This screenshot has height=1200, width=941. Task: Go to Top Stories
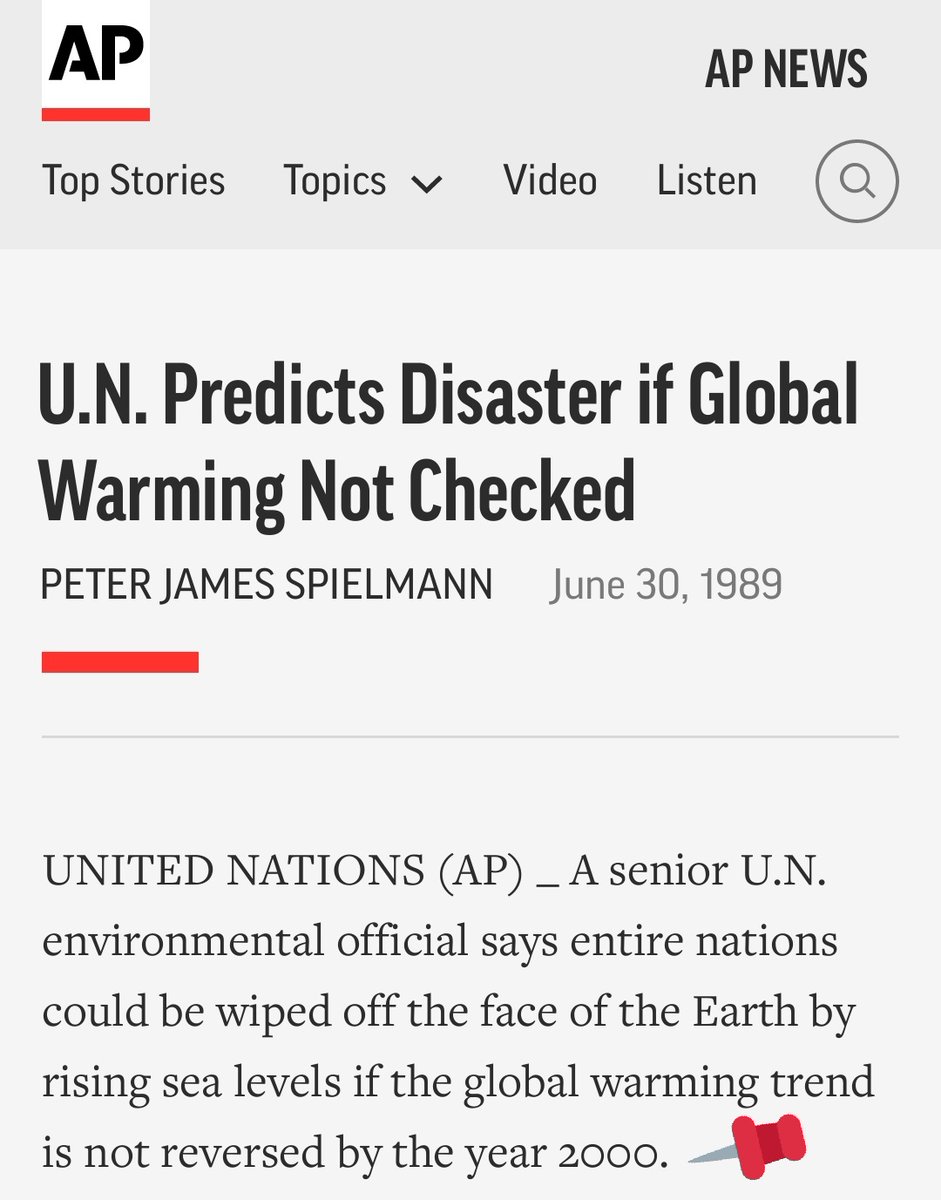coord(133,181)
